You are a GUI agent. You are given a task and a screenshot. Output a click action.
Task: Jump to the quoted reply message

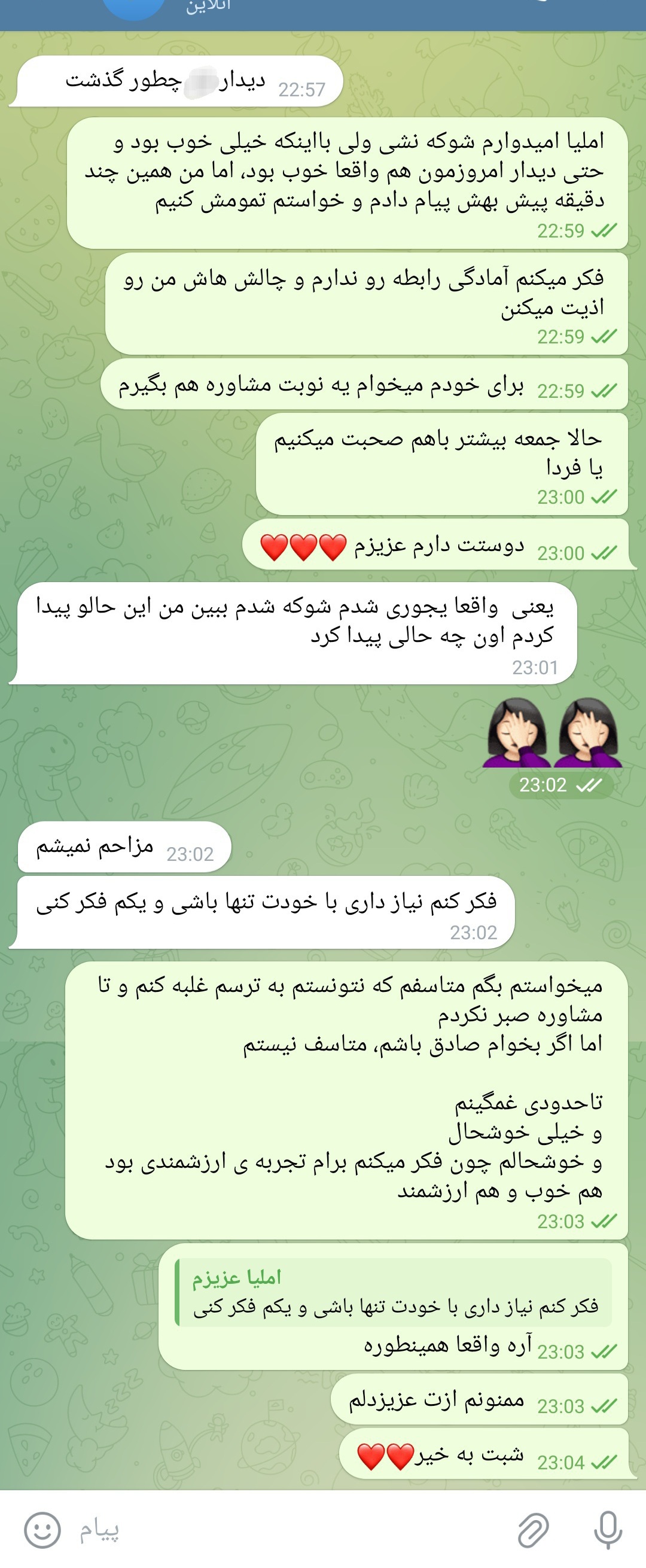click(395, 1292)
